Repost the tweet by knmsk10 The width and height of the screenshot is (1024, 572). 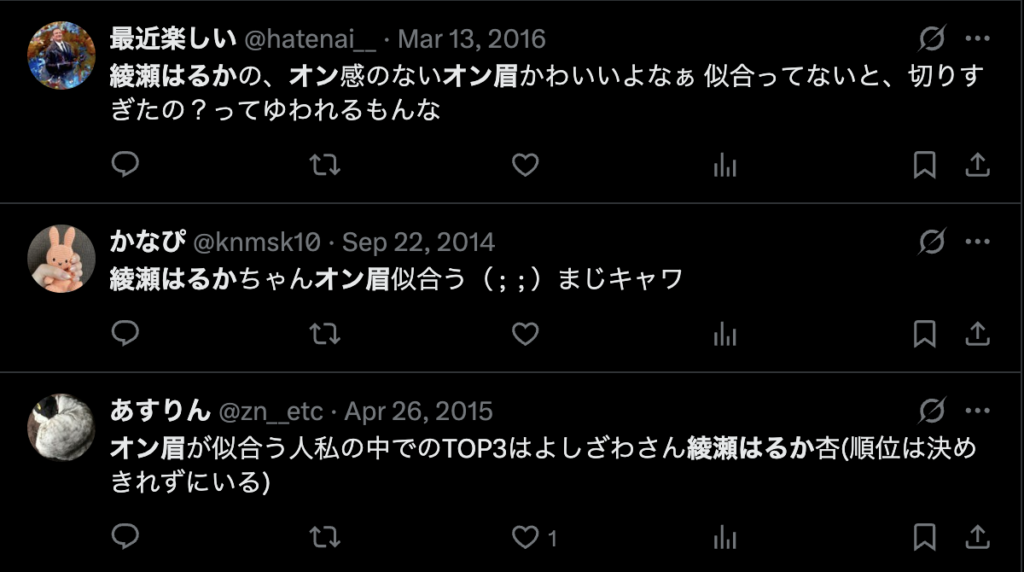pyautogui.click(x=325, y=334)
